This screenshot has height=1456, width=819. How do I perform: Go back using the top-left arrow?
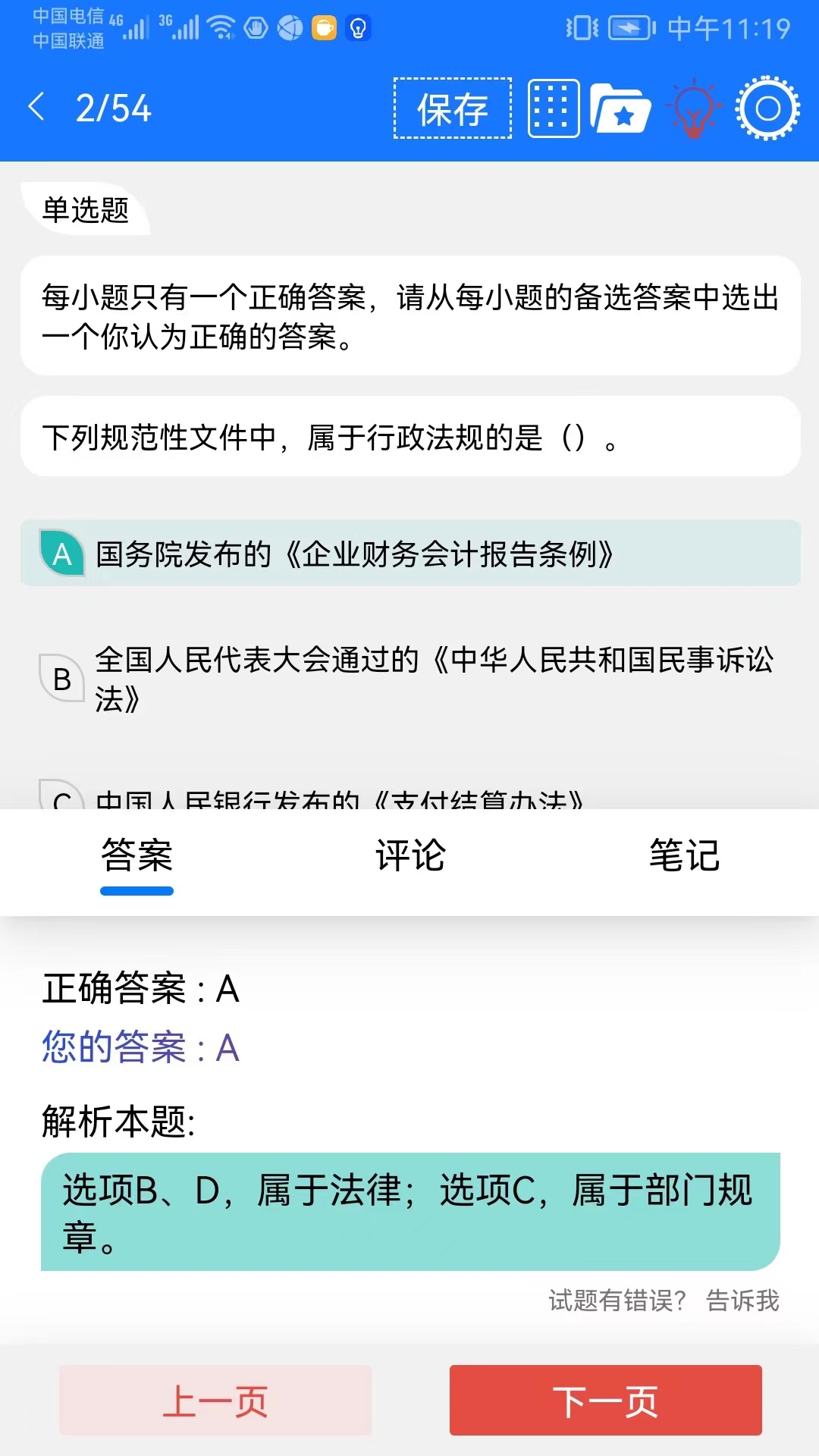[36, 108]
